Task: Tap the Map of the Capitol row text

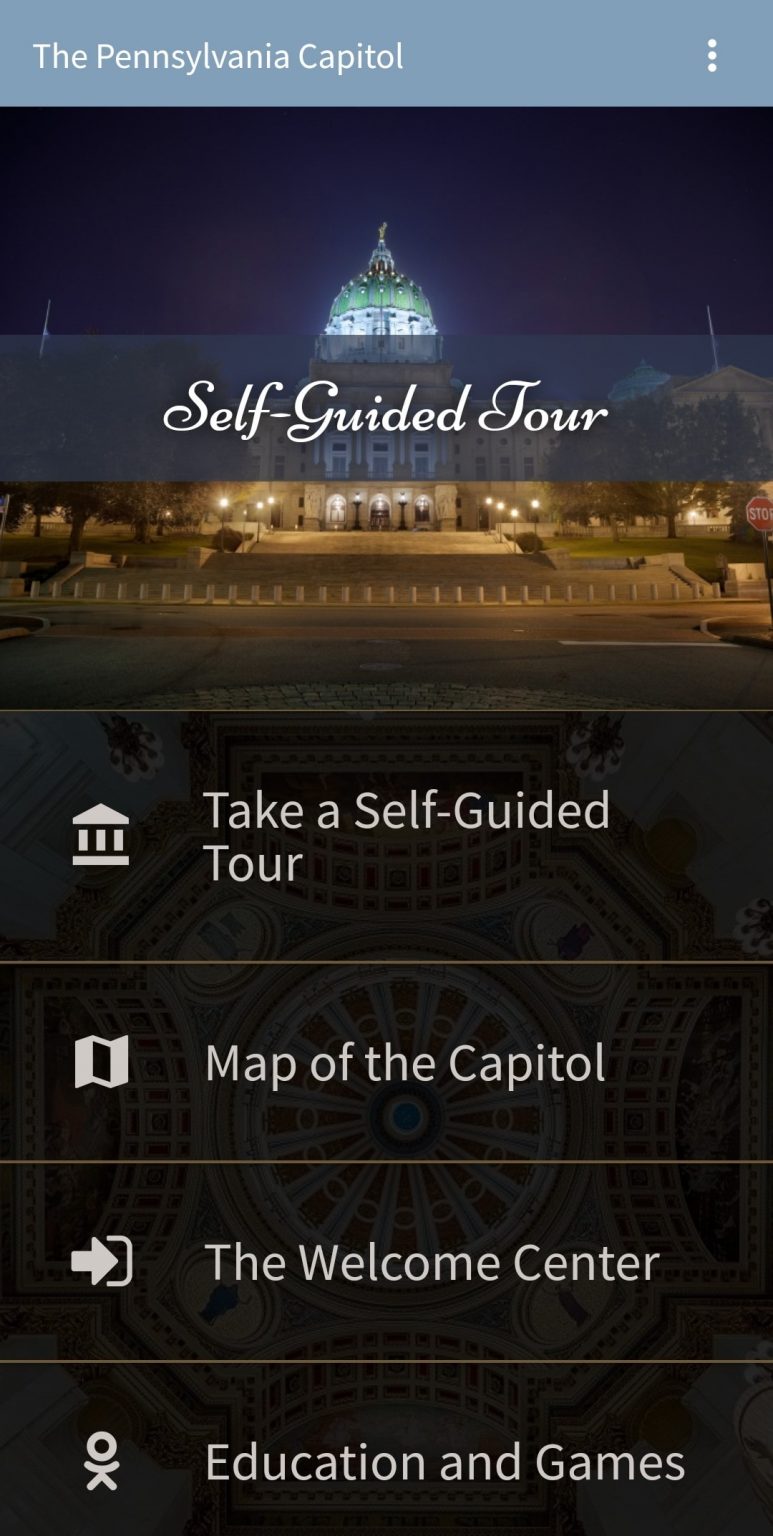Action: click(x=405, y=1062)
